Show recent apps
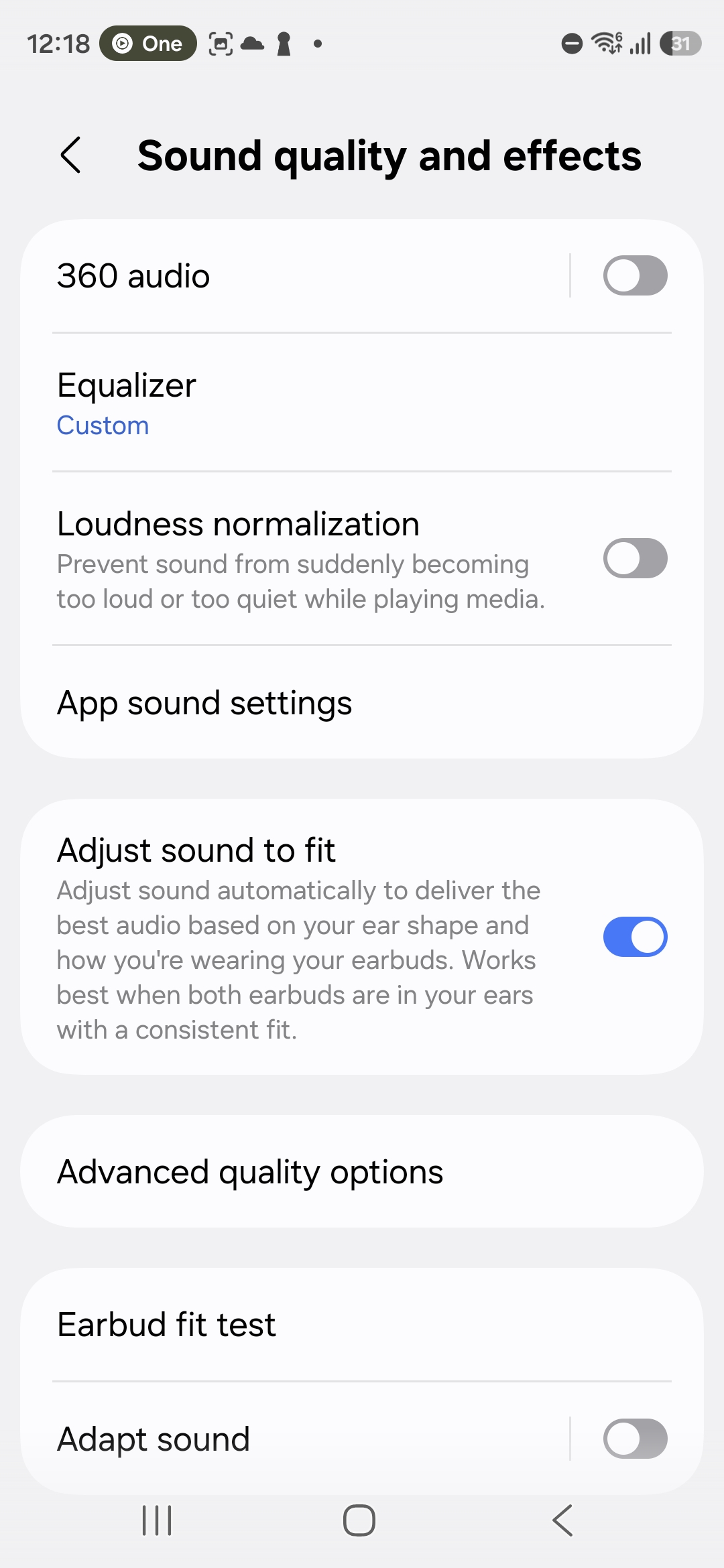 pos(157,1520)
